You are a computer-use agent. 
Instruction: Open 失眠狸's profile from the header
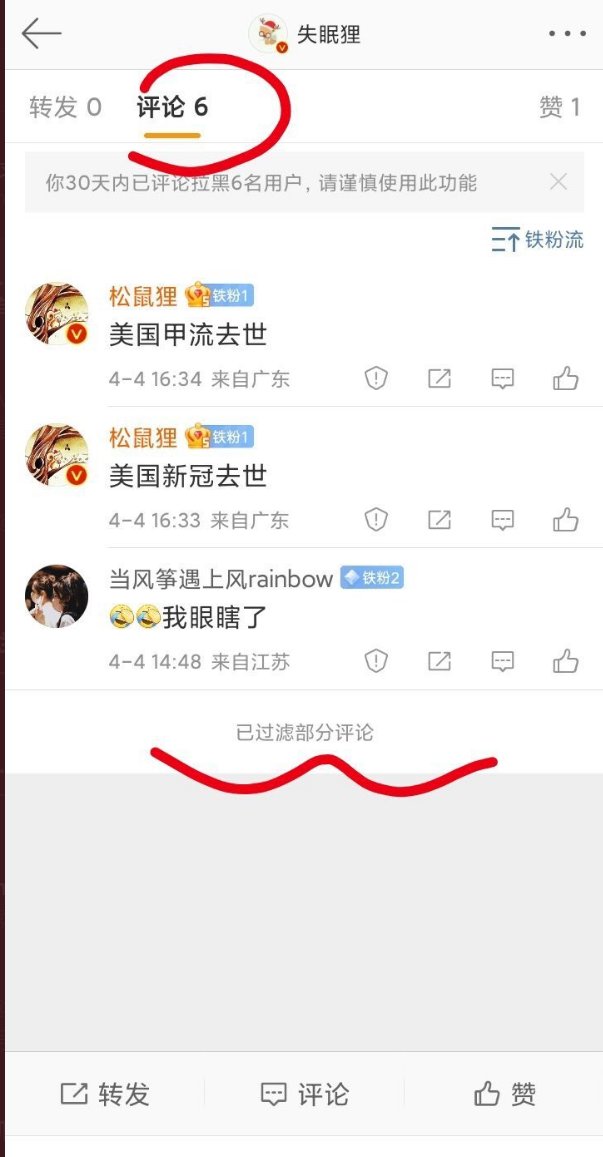pyautogui.click(x=305, y=34)
